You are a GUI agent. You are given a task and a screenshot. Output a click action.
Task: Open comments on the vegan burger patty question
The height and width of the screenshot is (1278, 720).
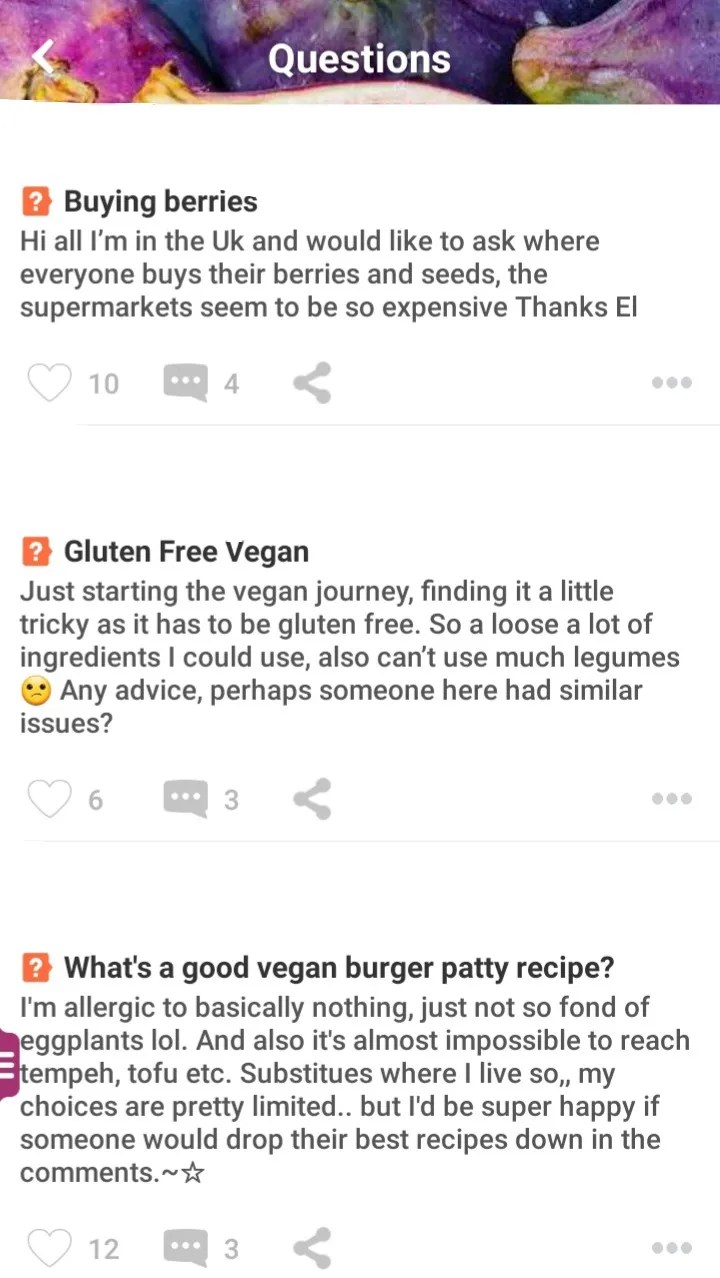pos(185,1247)
